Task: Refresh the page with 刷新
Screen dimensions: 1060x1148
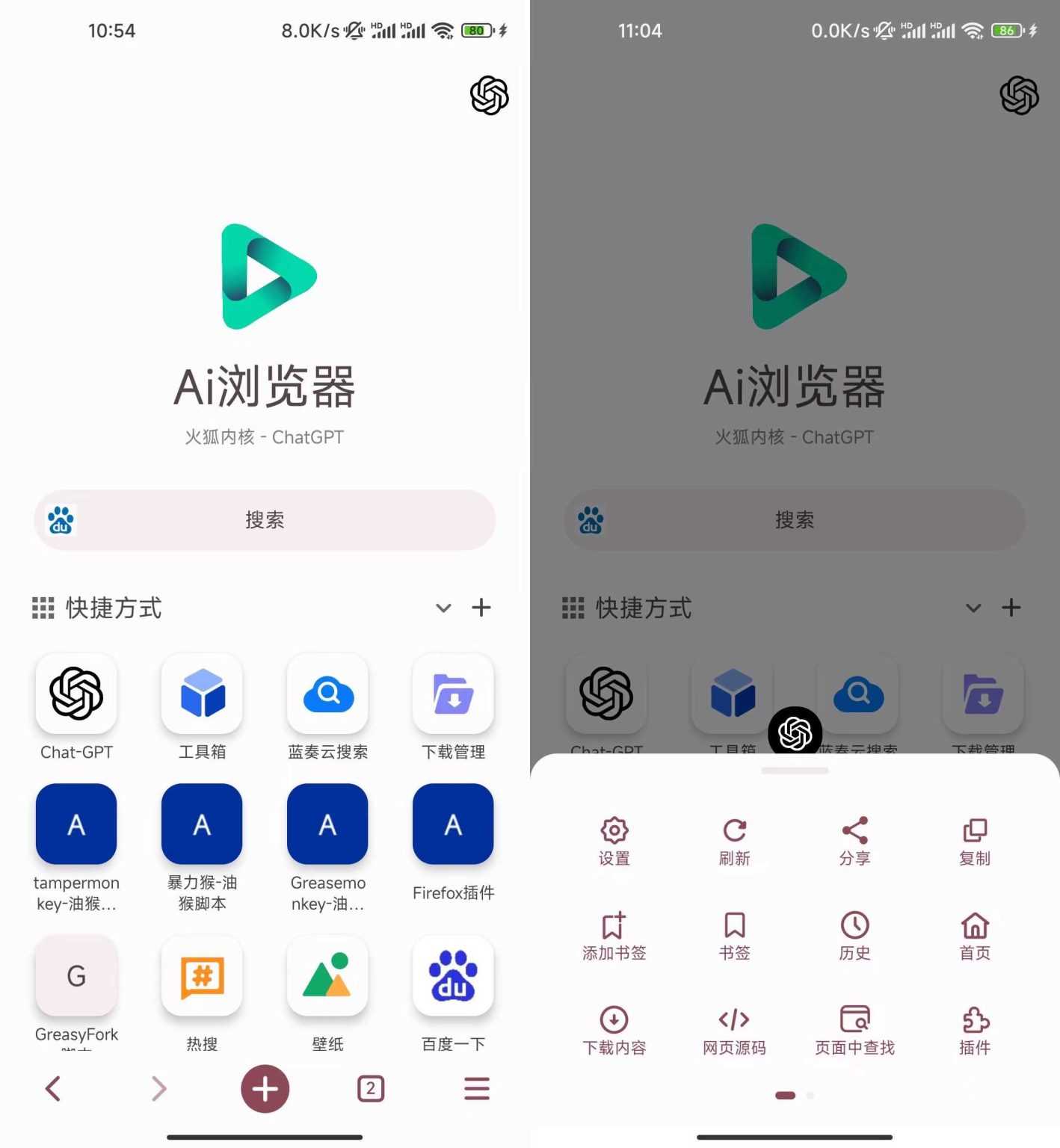Action: (x=734, y=841)
